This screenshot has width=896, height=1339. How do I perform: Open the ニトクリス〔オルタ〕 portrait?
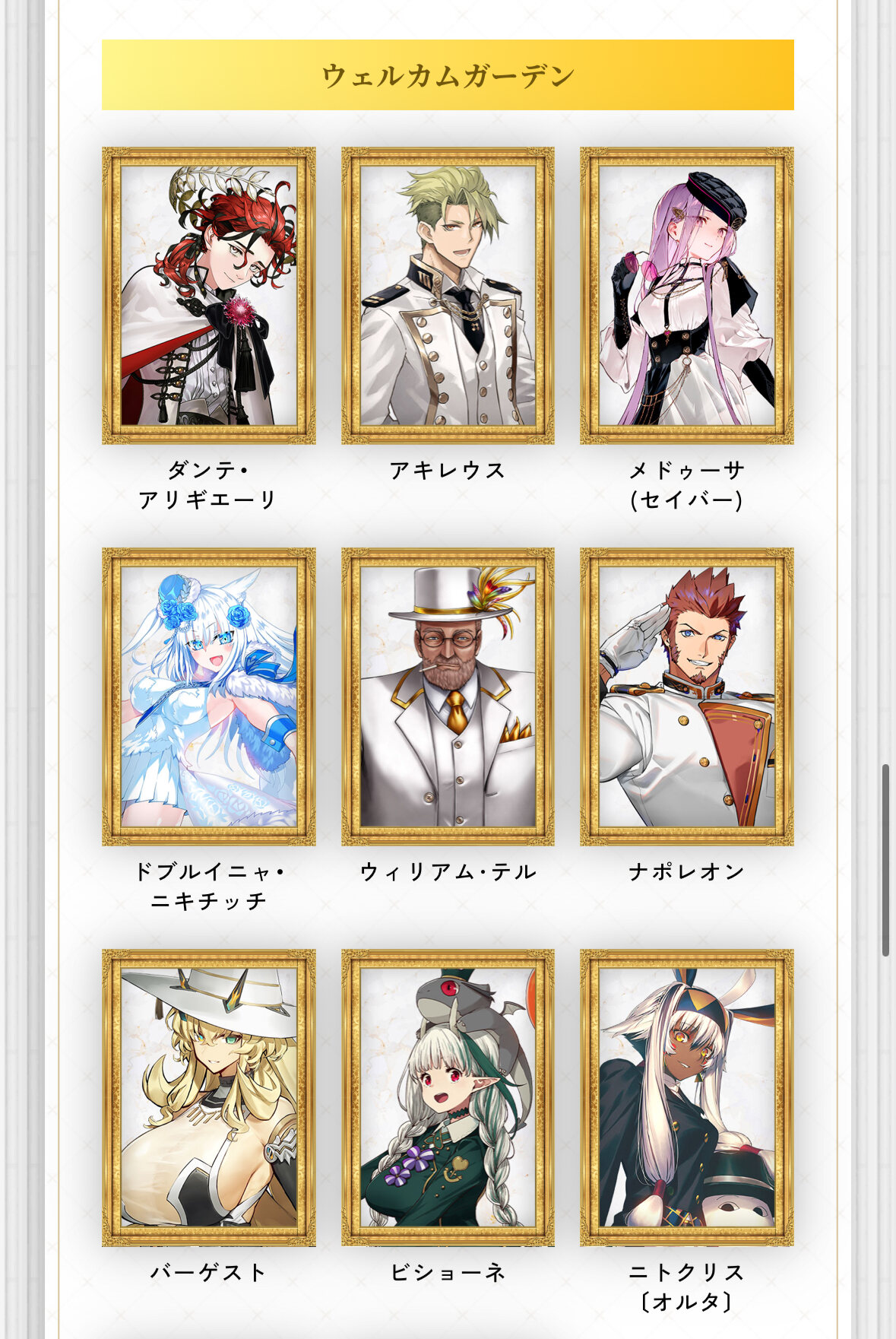(686, 1097)
